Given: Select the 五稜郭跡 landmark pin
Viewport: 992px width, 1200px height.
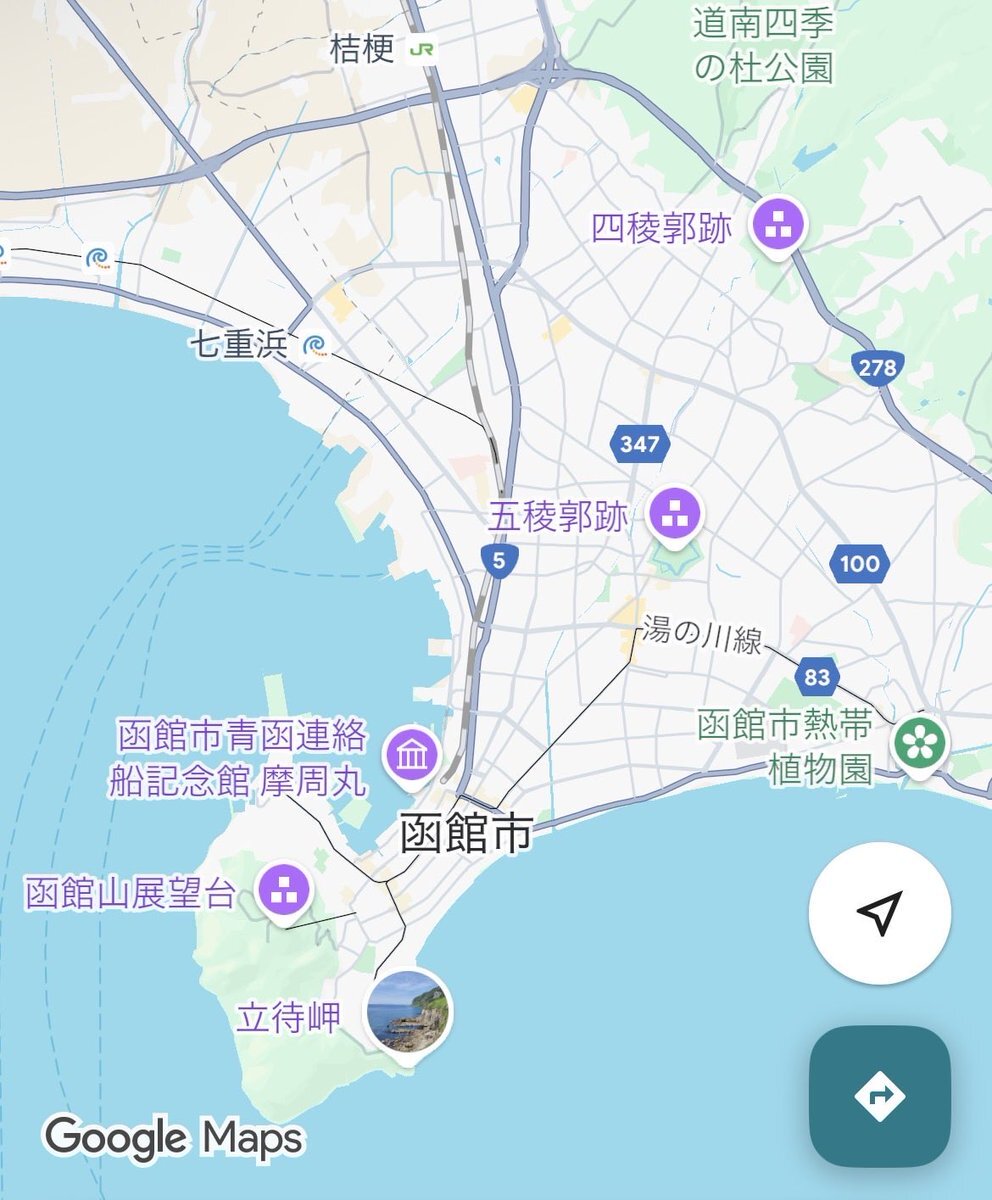Looking at the screenshot, I should pos(676,514).
